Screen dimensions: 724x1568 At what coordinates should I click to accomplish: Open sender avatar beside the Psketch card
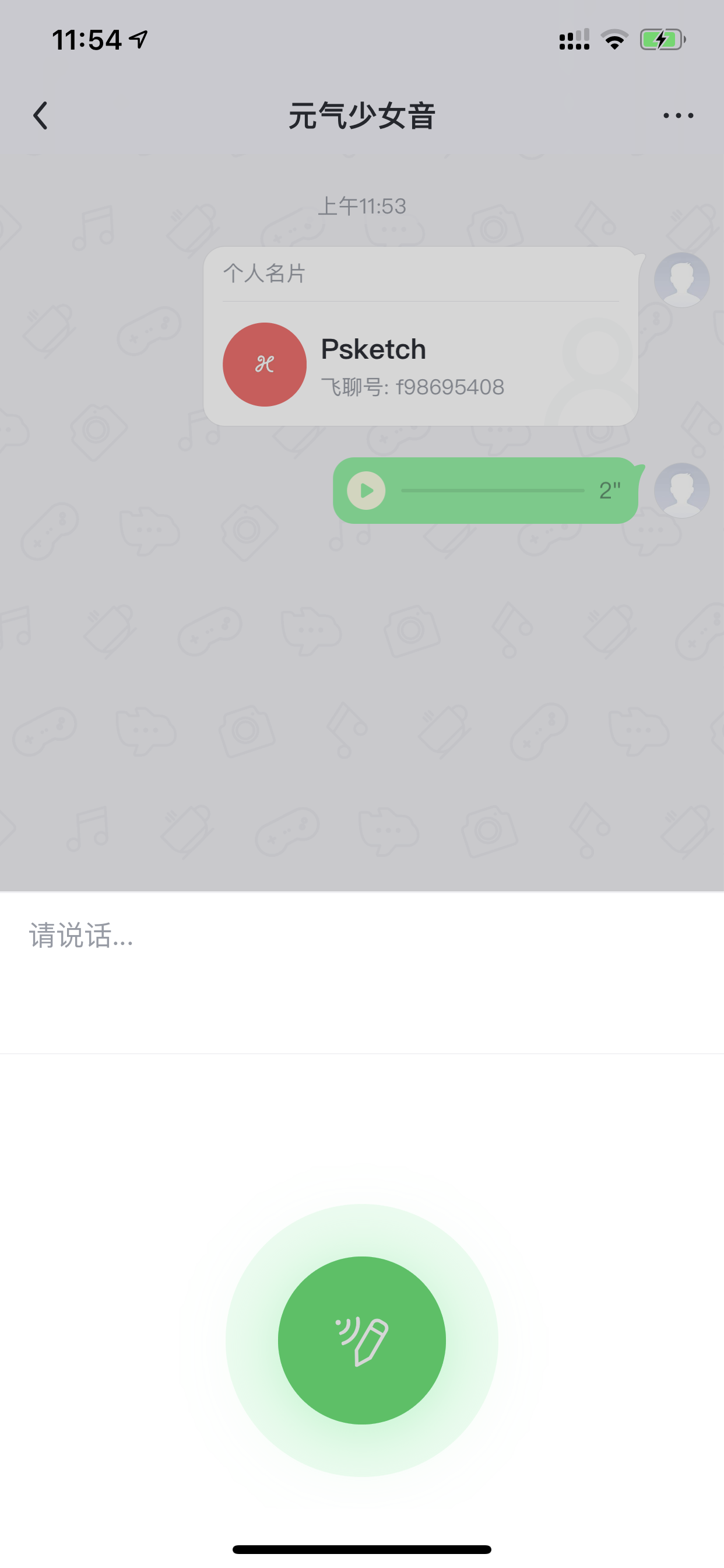coord(681,280)
